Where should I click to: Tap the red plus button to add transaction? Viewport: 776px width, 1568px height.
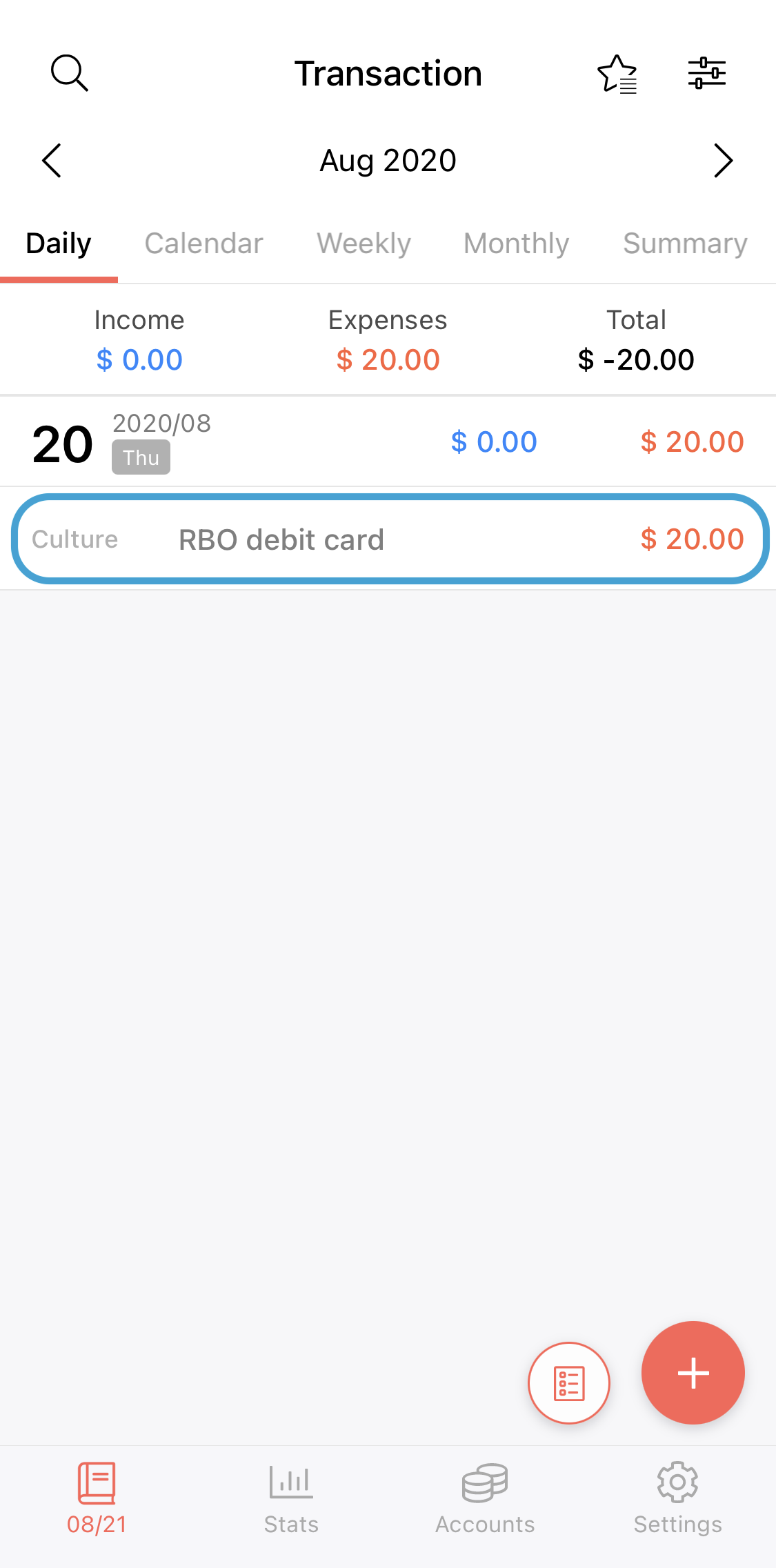tap(693, 1373)
